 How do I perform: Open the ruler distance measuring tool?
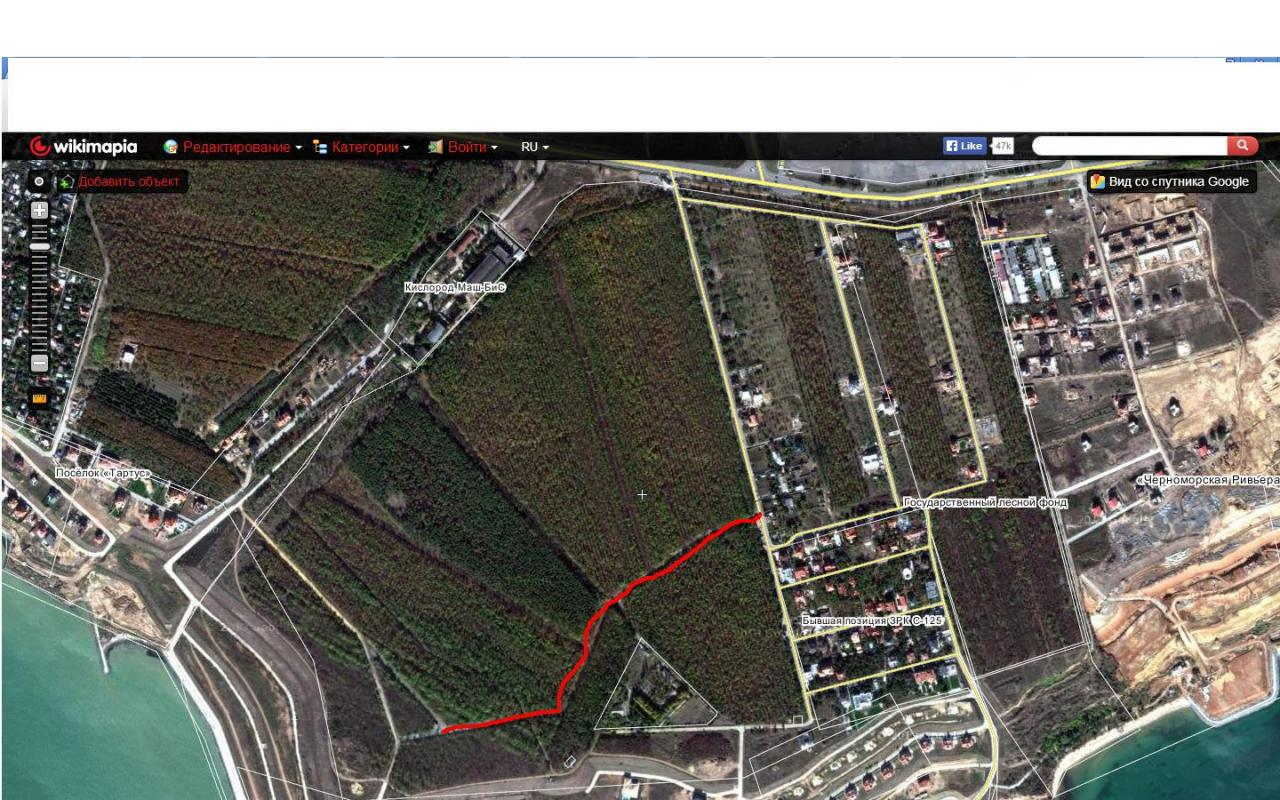click(x=39, y=398)
